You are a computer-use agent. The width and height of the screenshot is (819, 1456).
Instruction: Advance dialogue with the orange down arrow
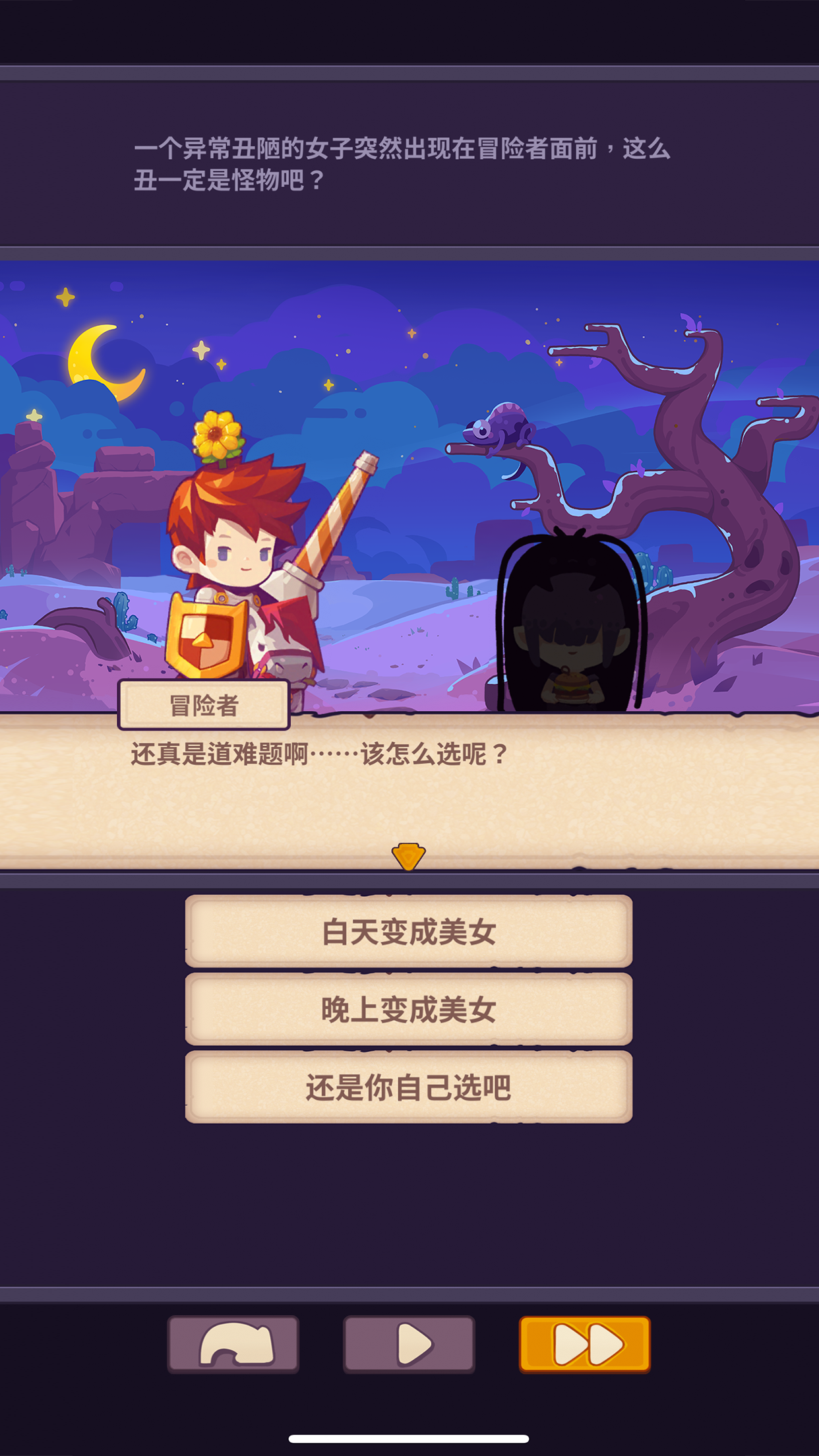pos(408,856)
